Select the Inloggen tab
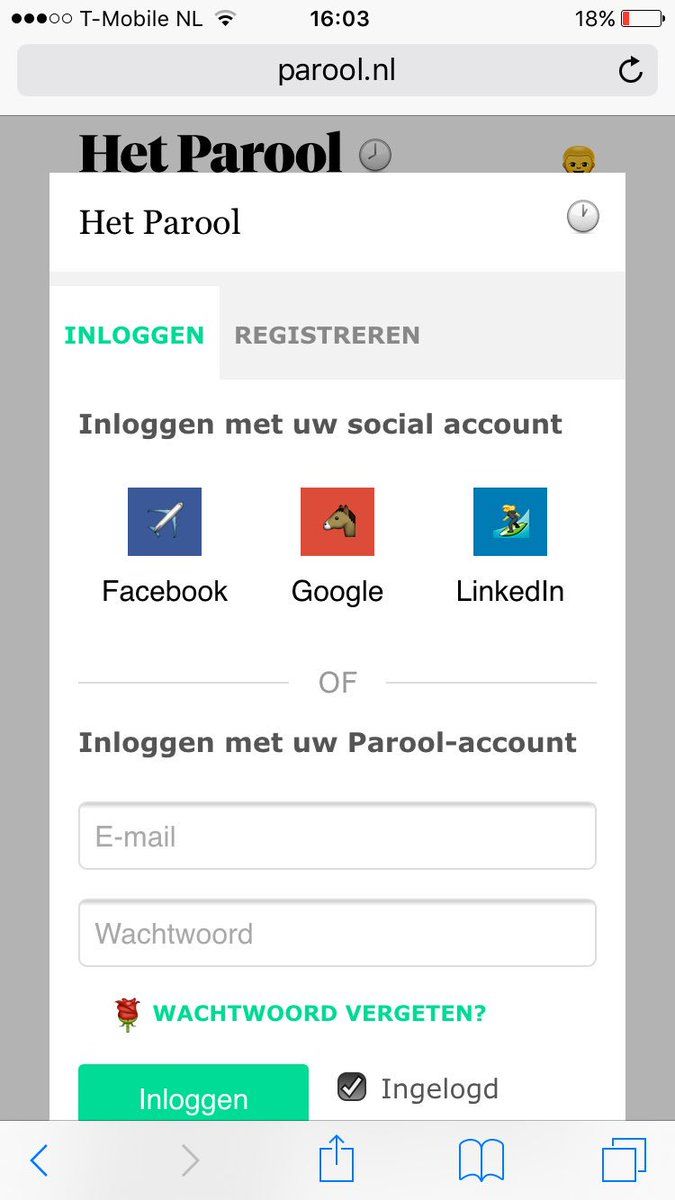 click(134, 335)
